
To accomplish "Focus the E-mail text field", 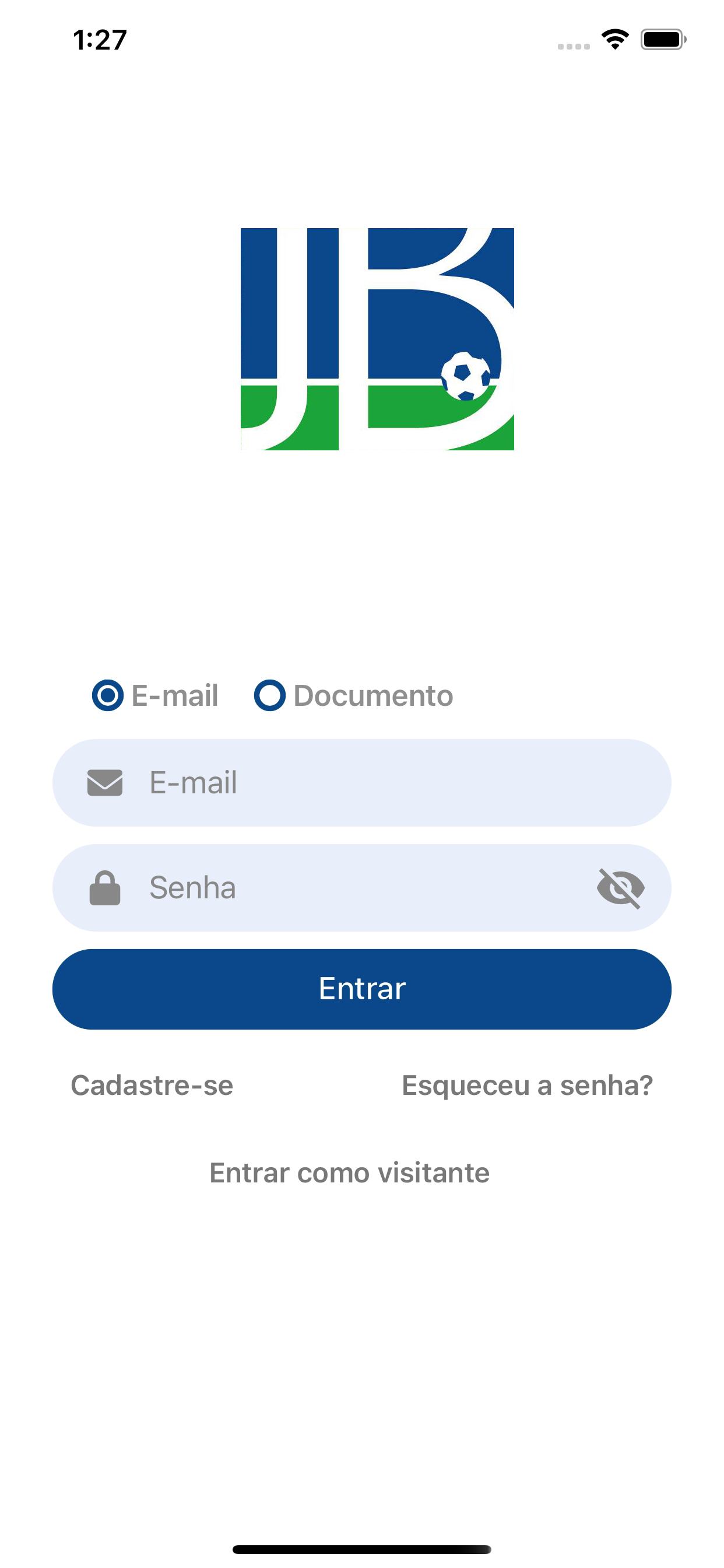I will click(x=362, y=783).
